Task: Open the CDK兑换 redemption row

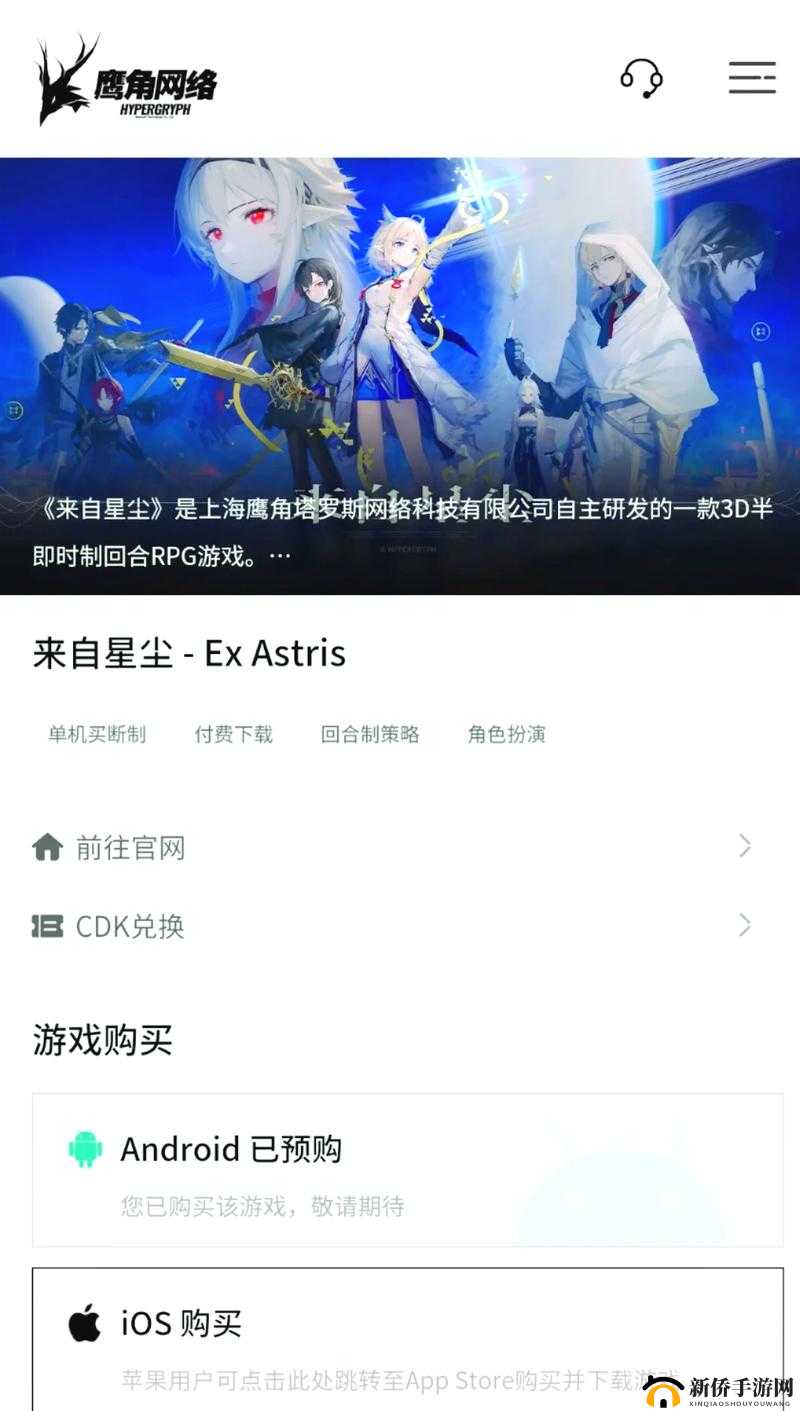Action: click(390, 926)
